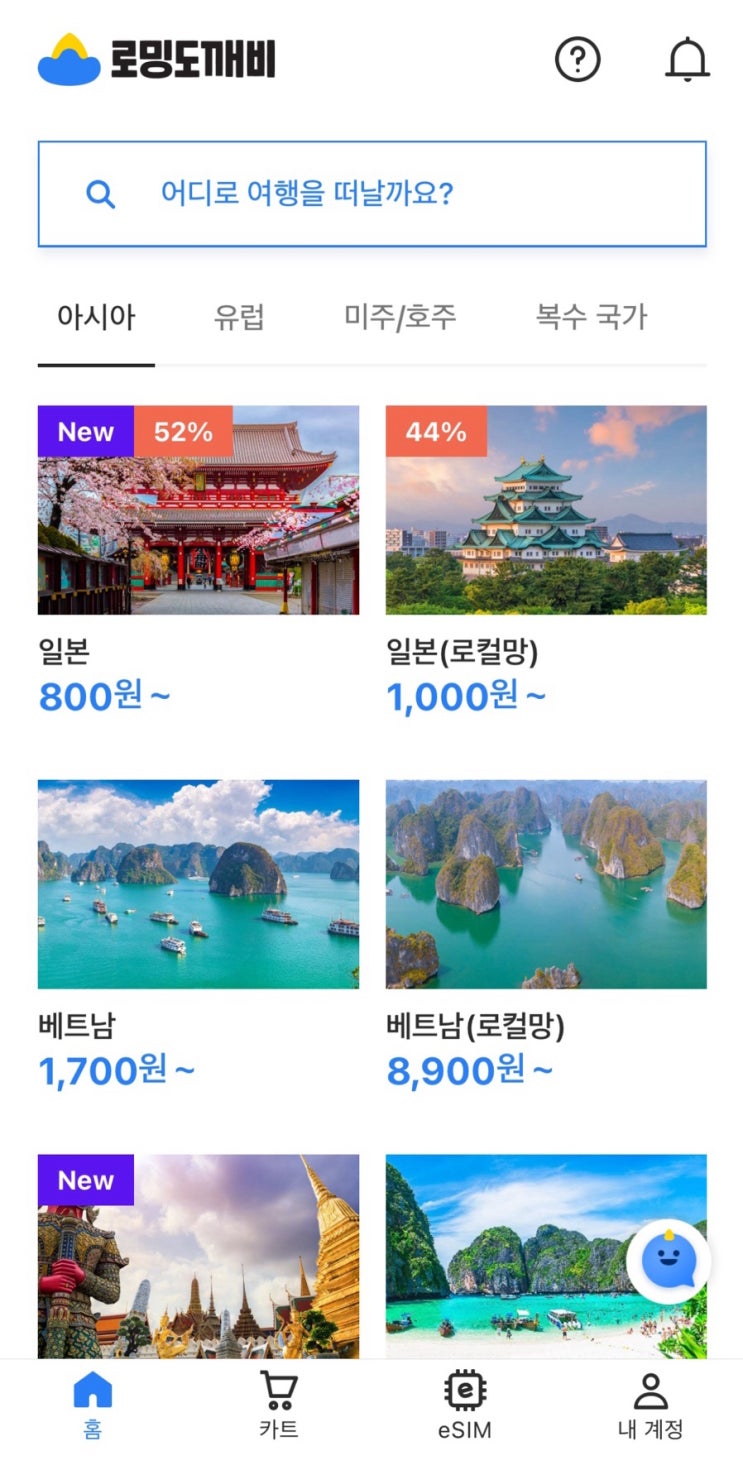The width and height of the screenshot is (743, 1465).
Task: View the 베트남 1,700원 product card
Action: point(198,884)
